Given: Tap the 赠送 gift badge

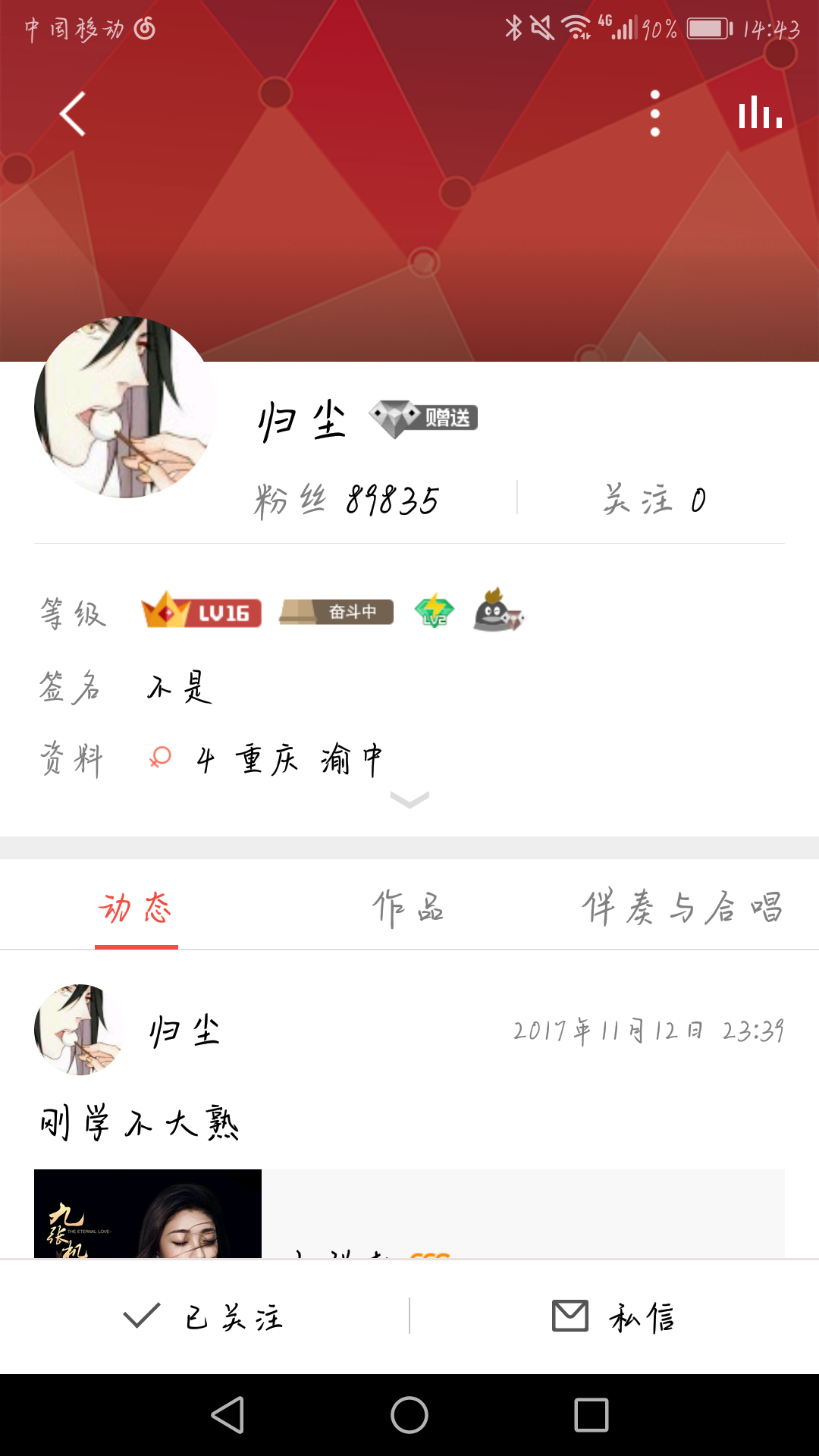Looking at the screenshot, I should 423,418.
